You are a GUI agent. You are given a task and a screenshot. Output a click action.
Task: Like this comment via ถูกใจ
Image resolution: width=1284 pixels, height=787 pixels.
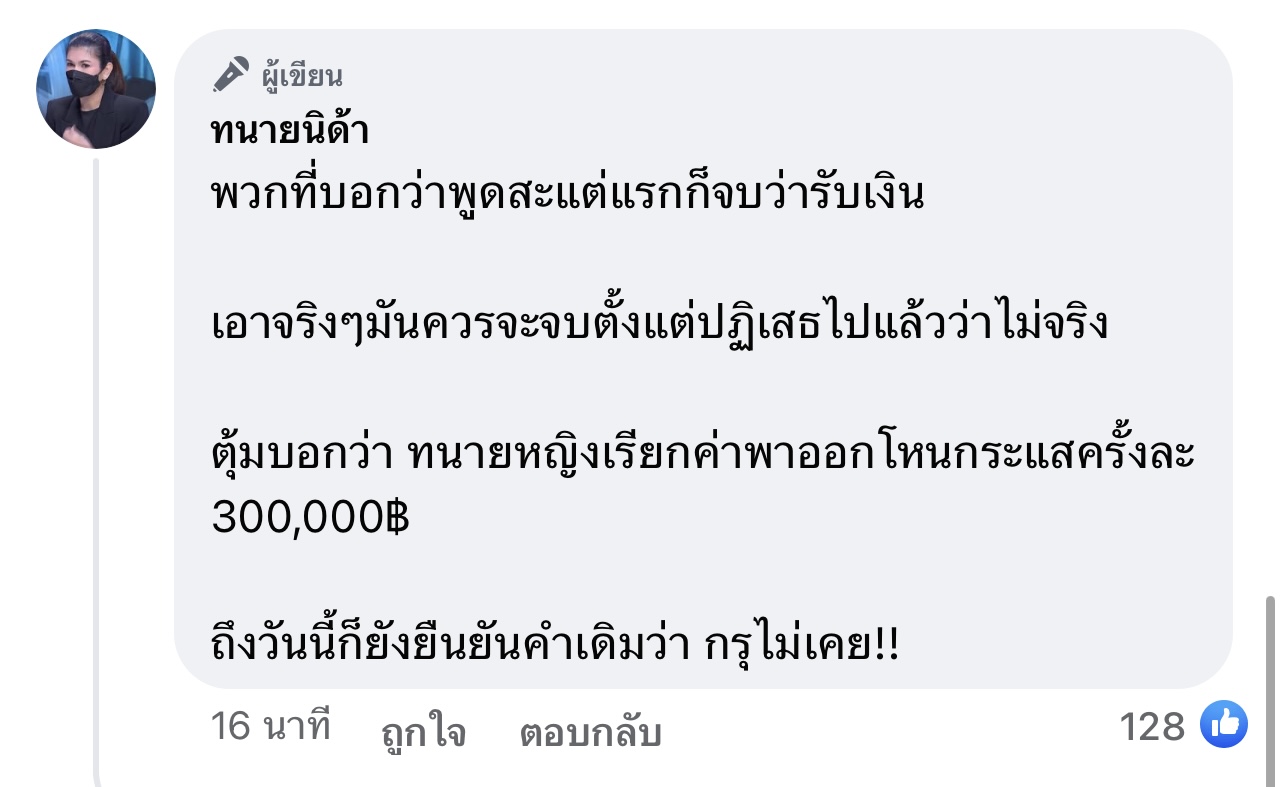pyautogui.click(x=423, y=733)
